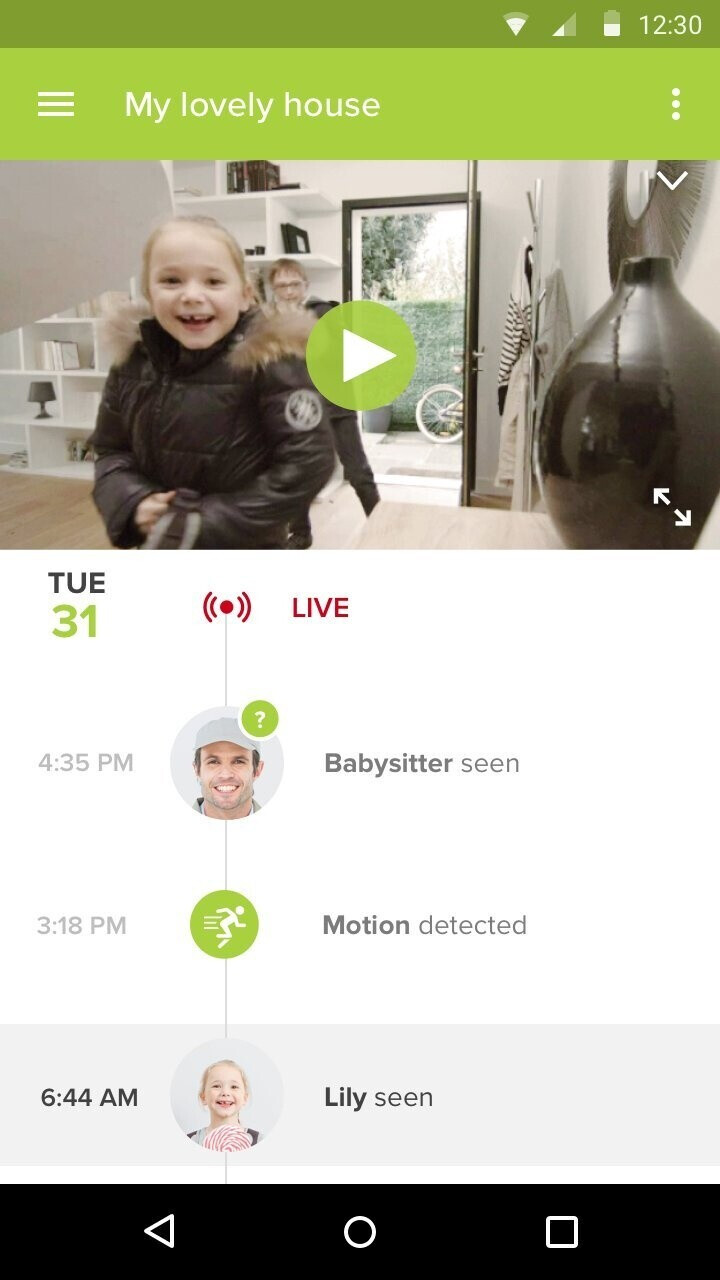Select the Lily seen event
Screen dimensions: 720x1280
tap(378, 1097)
